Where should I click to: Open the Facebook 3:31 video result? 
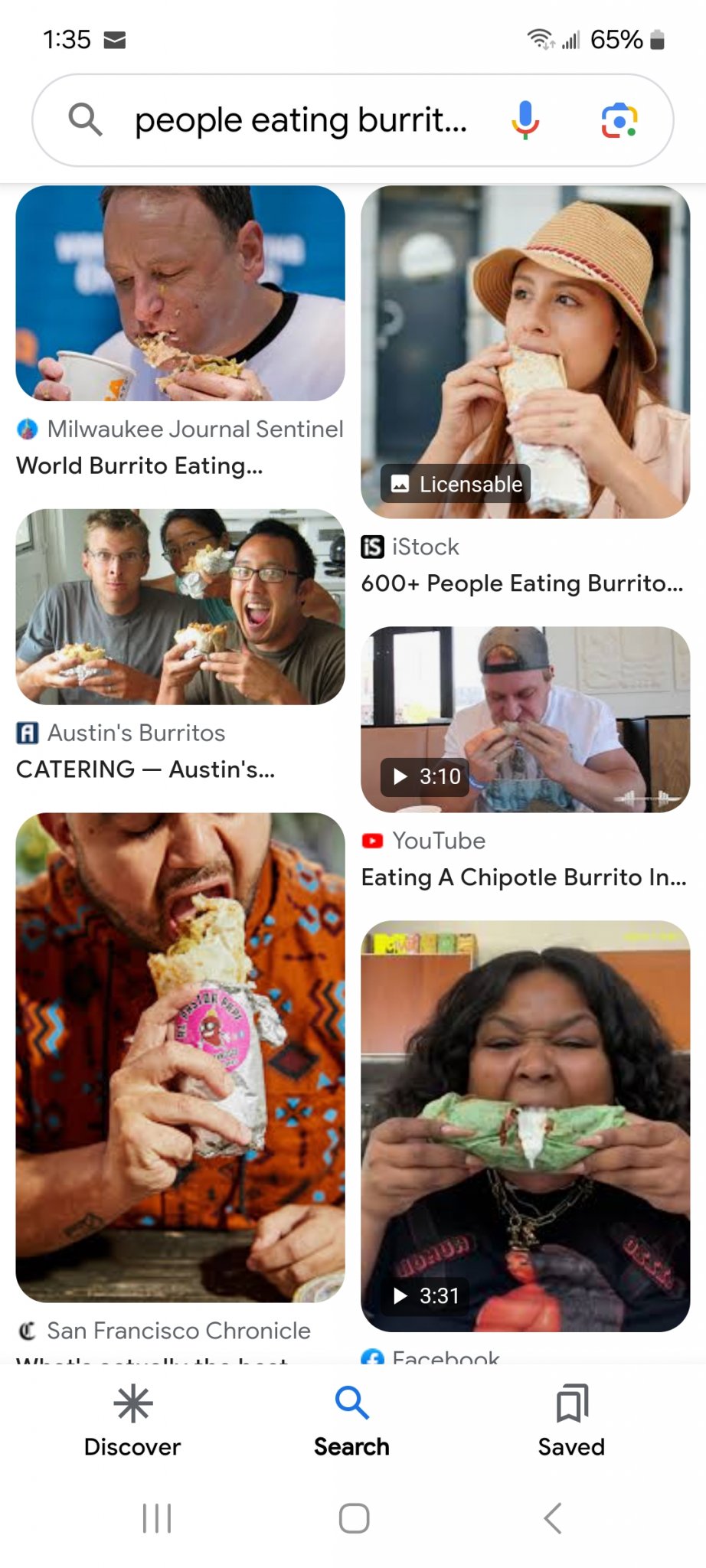[x=525, y=1125]
